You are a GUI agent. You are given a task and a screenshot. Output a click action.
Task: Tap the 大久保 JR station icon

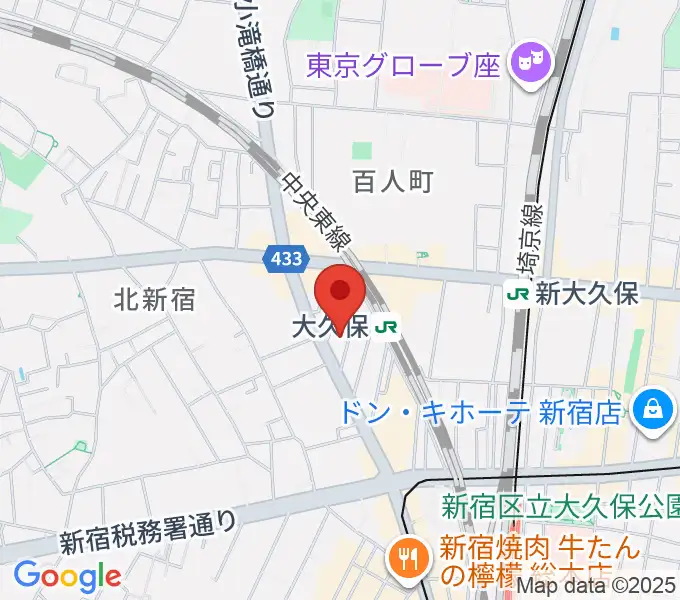tap(387, 327)
